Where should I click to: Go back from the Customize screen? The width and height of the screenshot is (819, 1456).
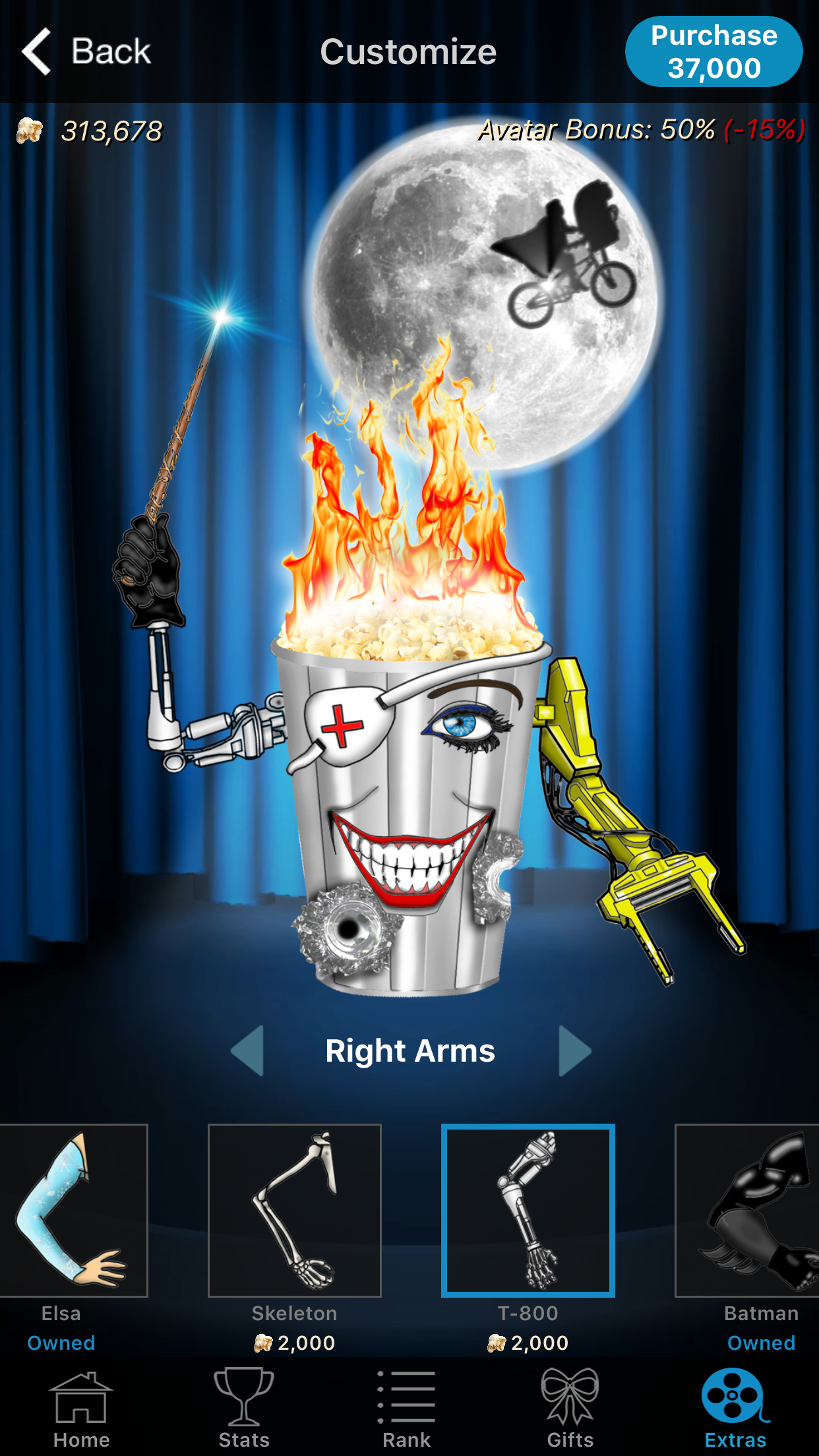tap(86, 51)
